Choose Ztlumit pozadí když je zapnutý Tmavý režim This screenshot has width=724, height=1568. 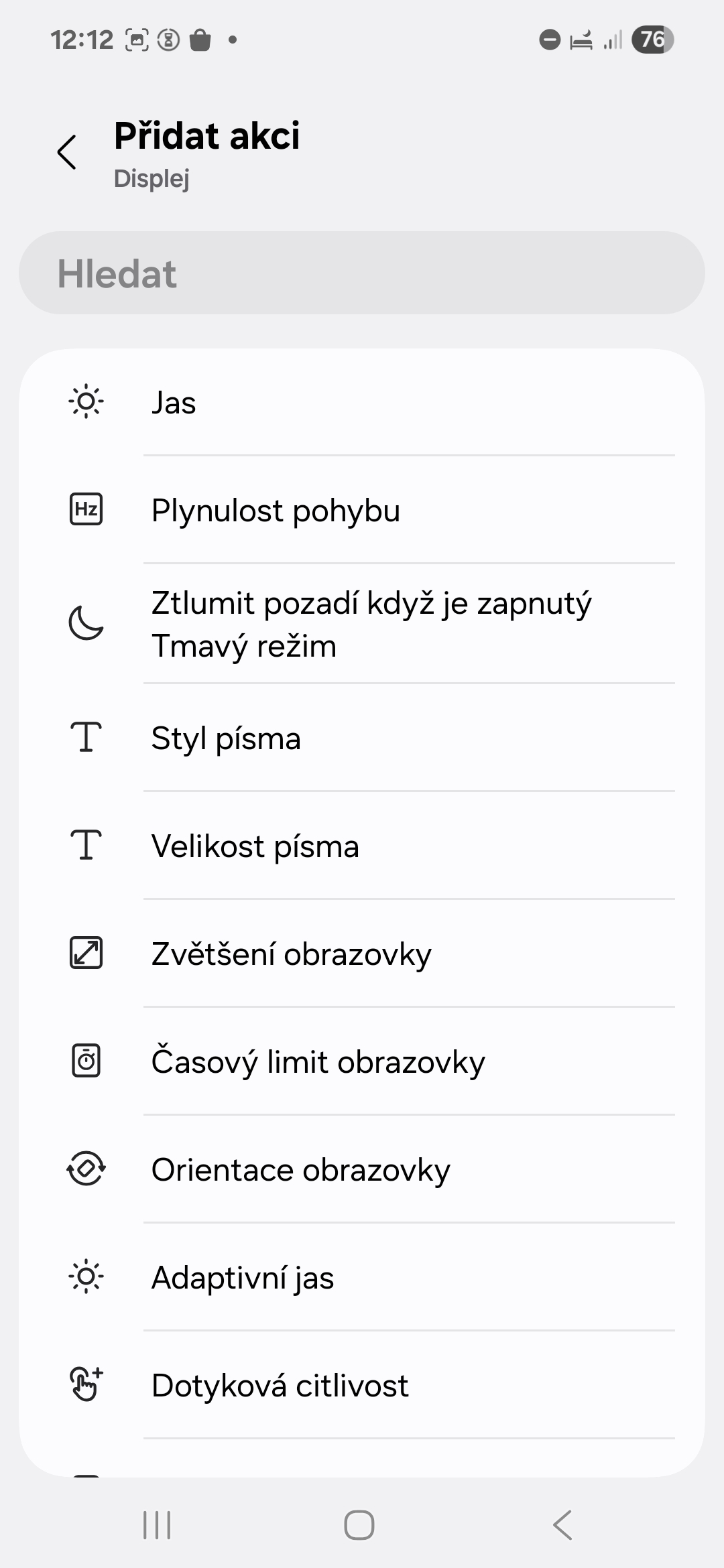pyautogui.click(x=362, y=624)
